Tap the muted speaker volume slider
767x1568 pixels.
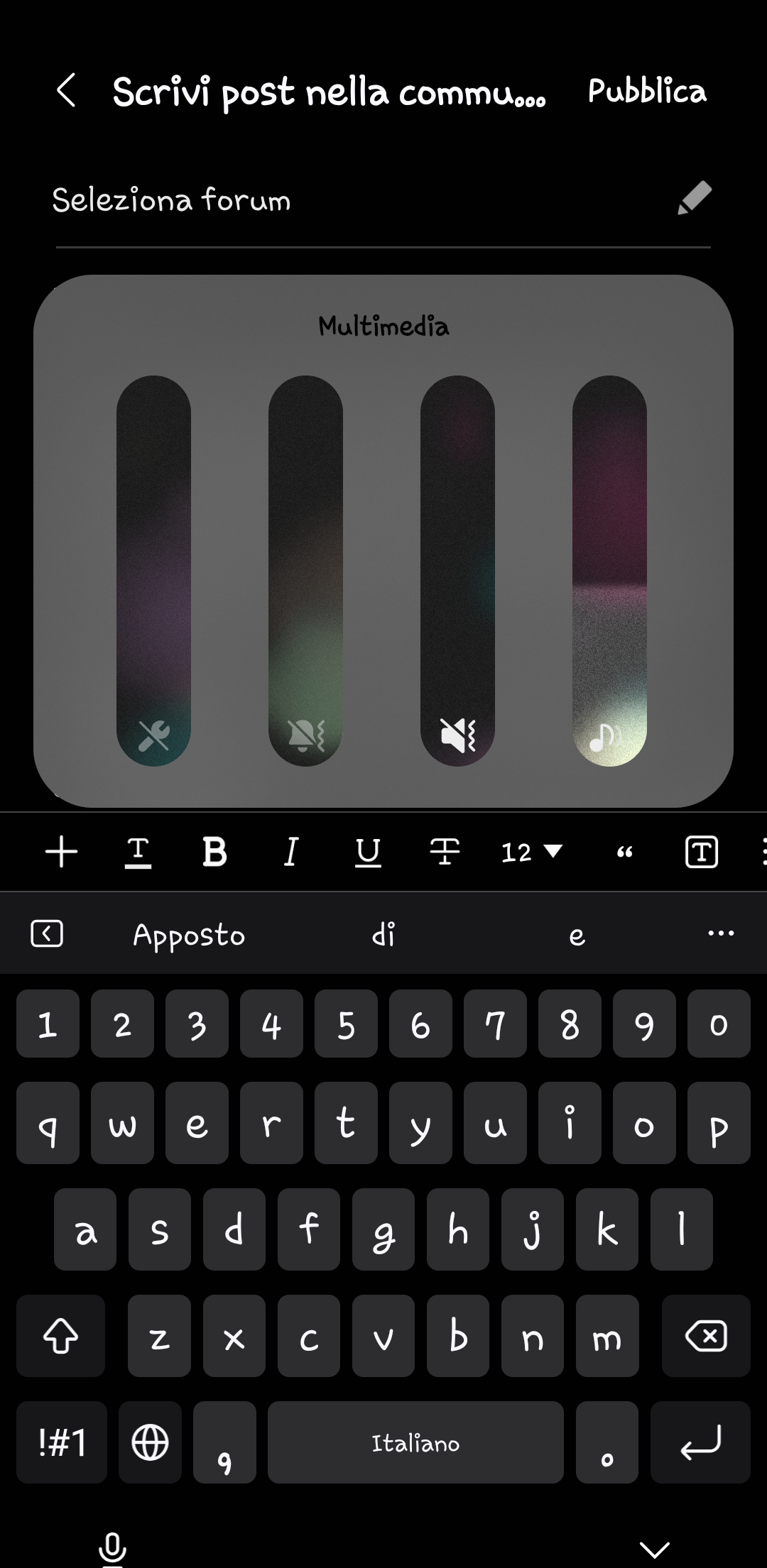point(457,570)
